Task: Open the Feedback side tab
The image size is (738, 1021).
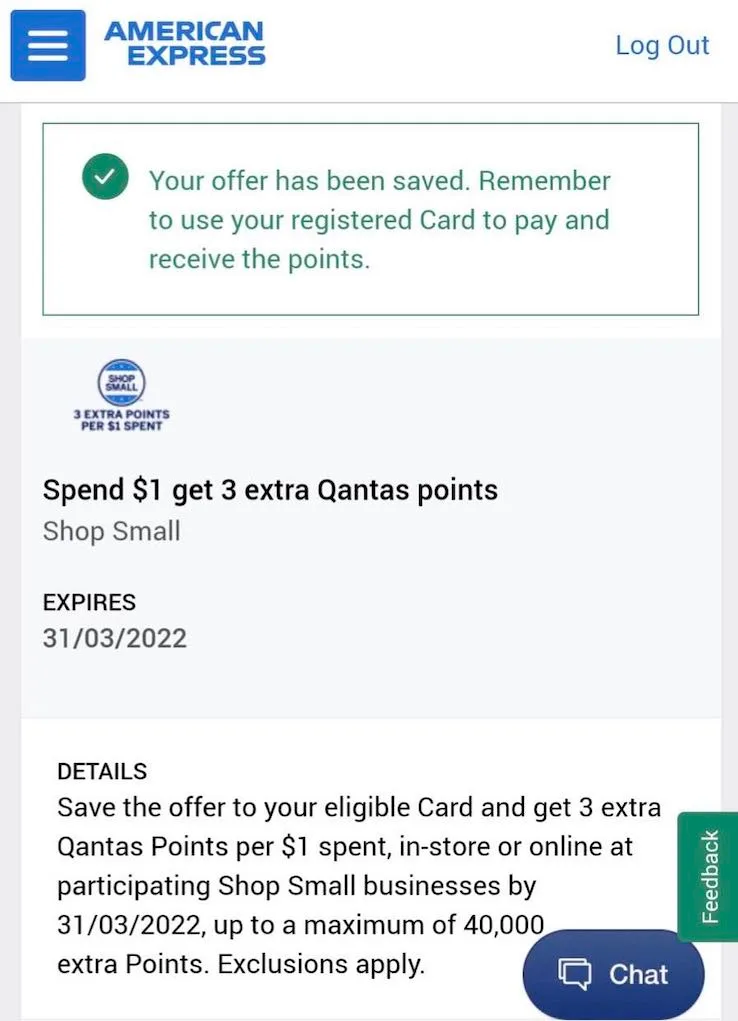Action: point(708,876)
